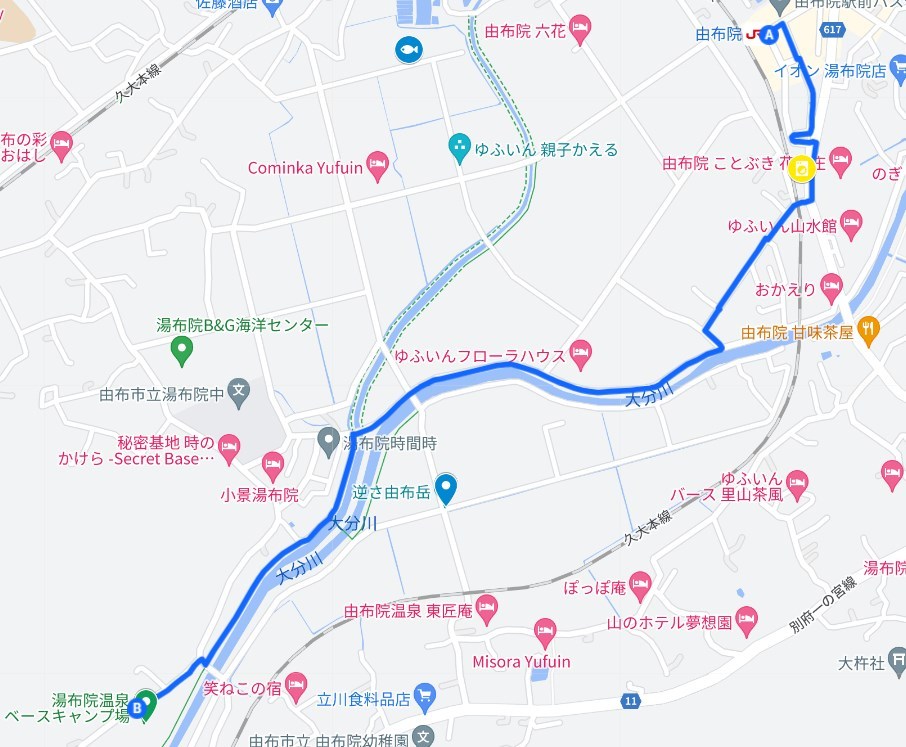906x747 pixels.
Task: Select the 笑ねこの宿 hotel marker
Action: pos(295,686)
